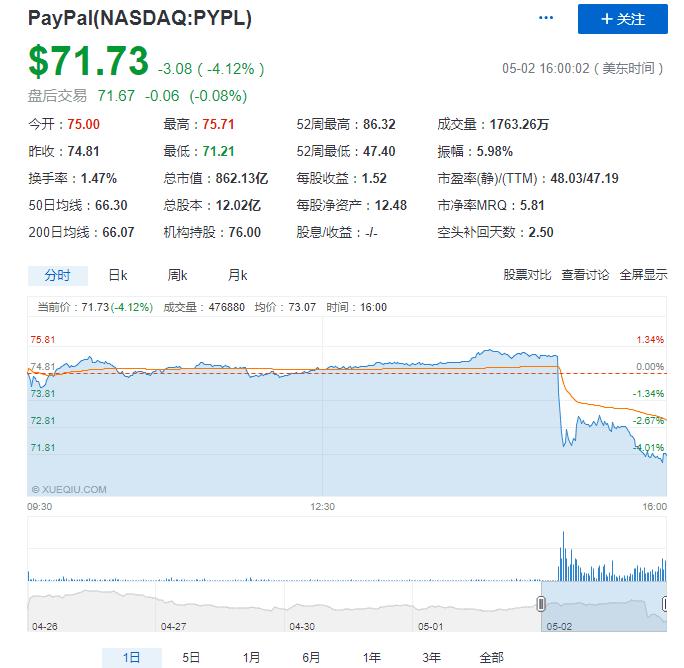This screenshot has height=668, width=684.
Task: Open 股票对比 stock comparison
Action: pyautogui.click(x=526, y=275)
